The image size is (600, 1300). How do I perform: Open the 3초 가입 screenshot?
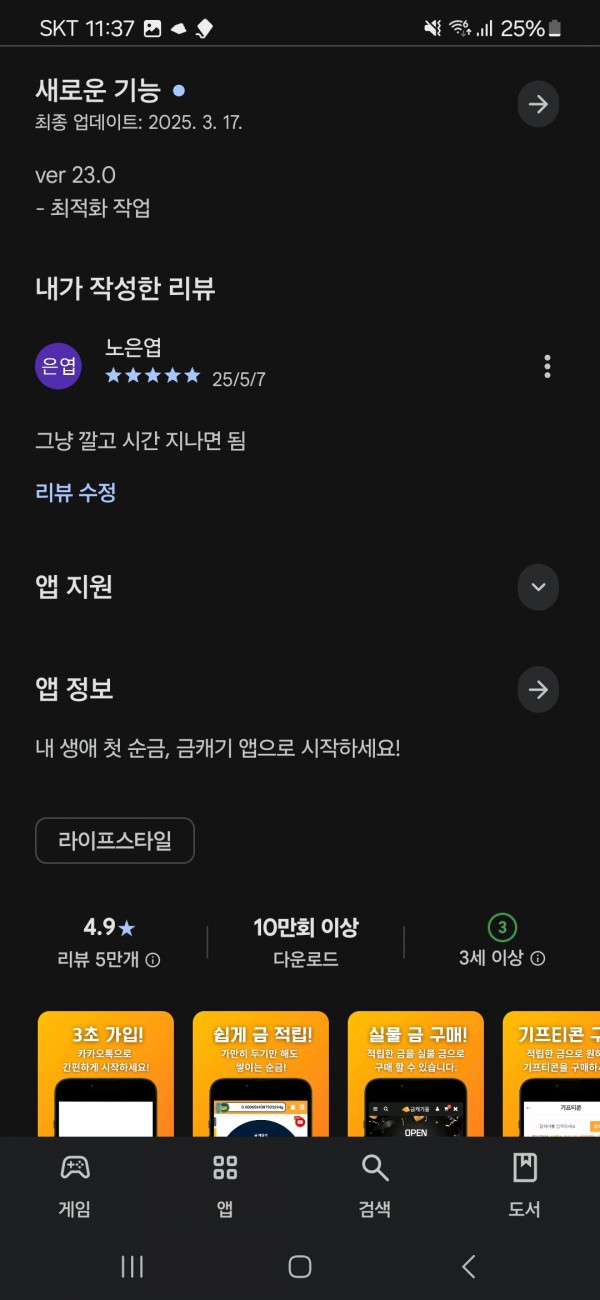coord(106,1073)
